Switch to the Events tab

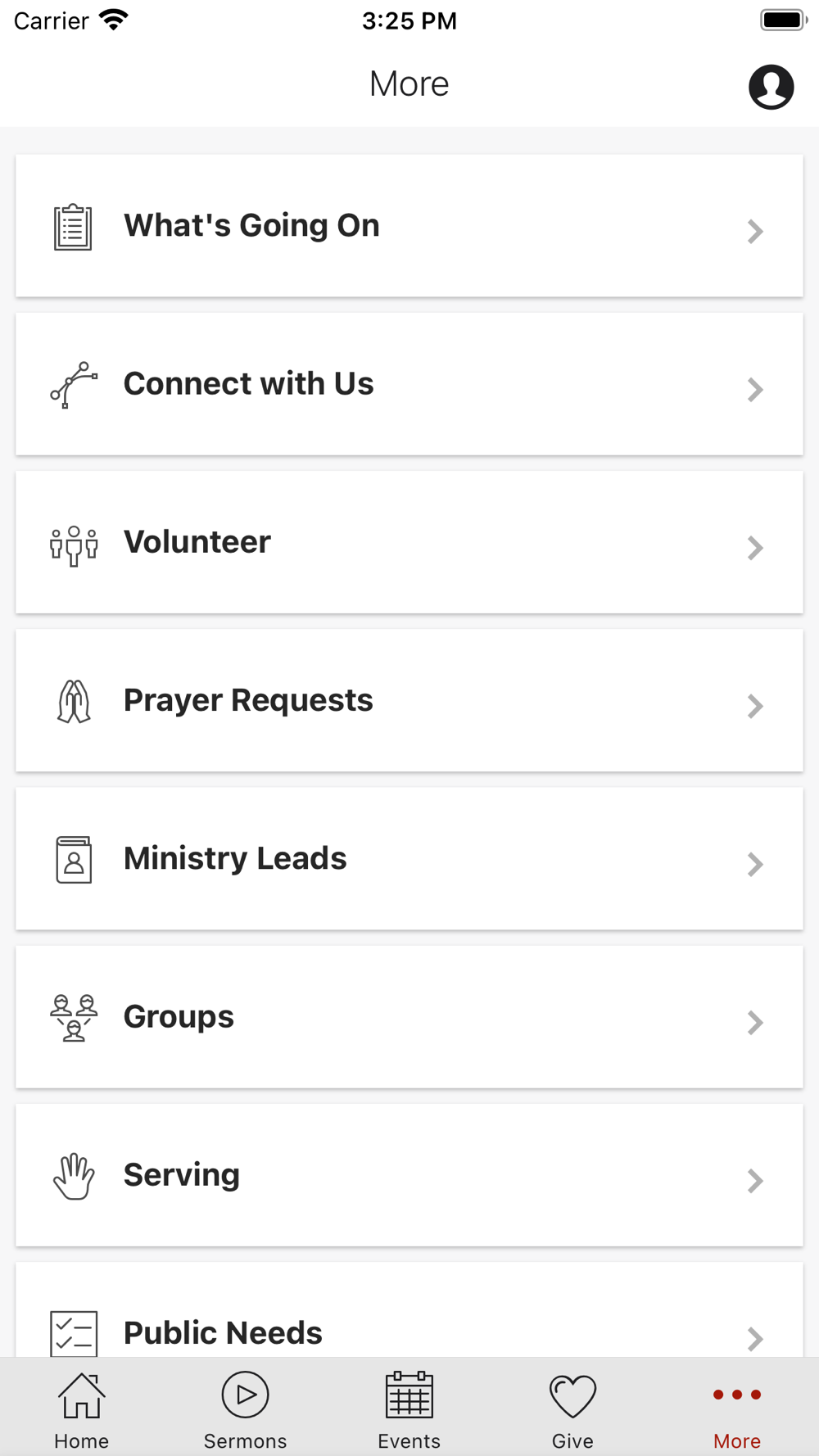(x=409, y=1410)
